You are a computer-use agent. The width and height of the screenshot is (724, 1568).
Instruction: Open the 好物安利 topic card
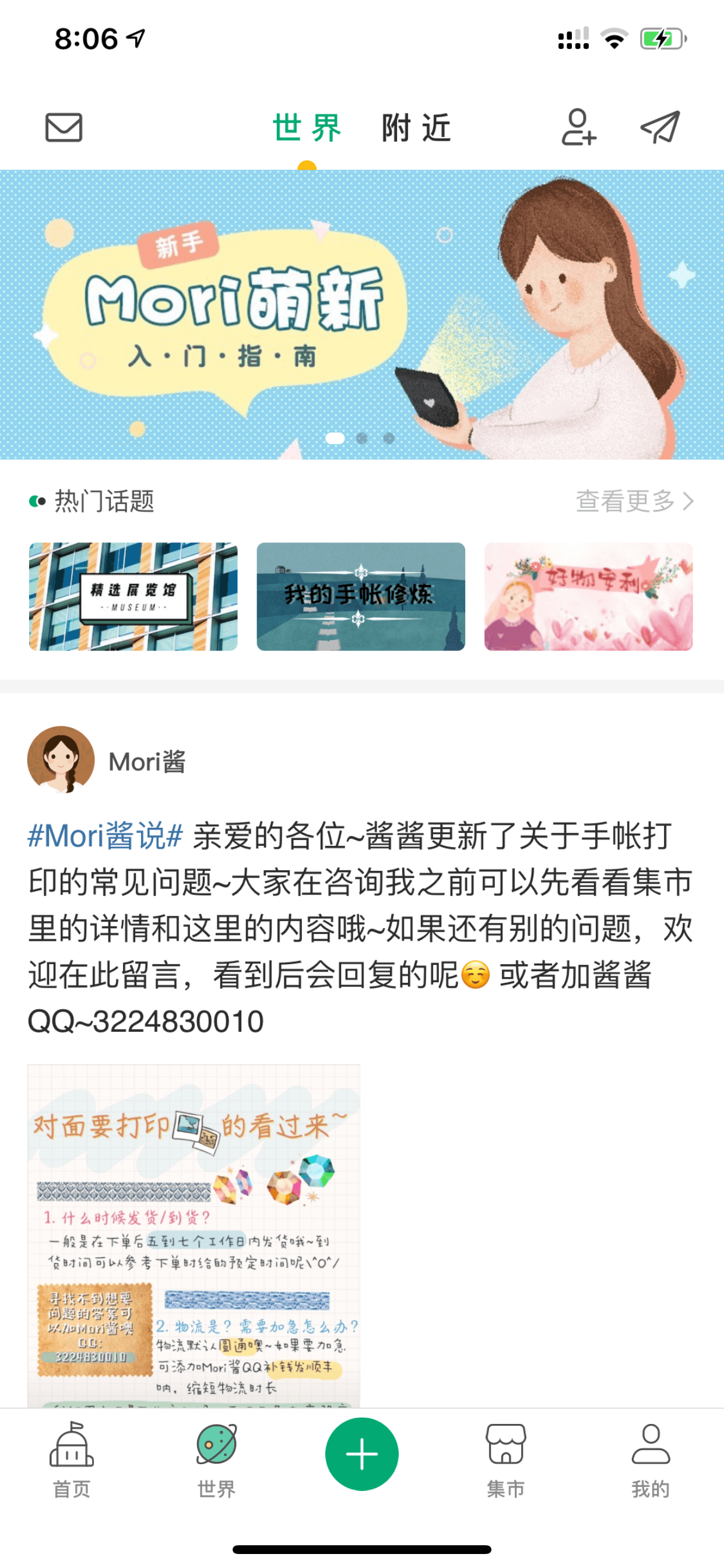tap(588, 597)
